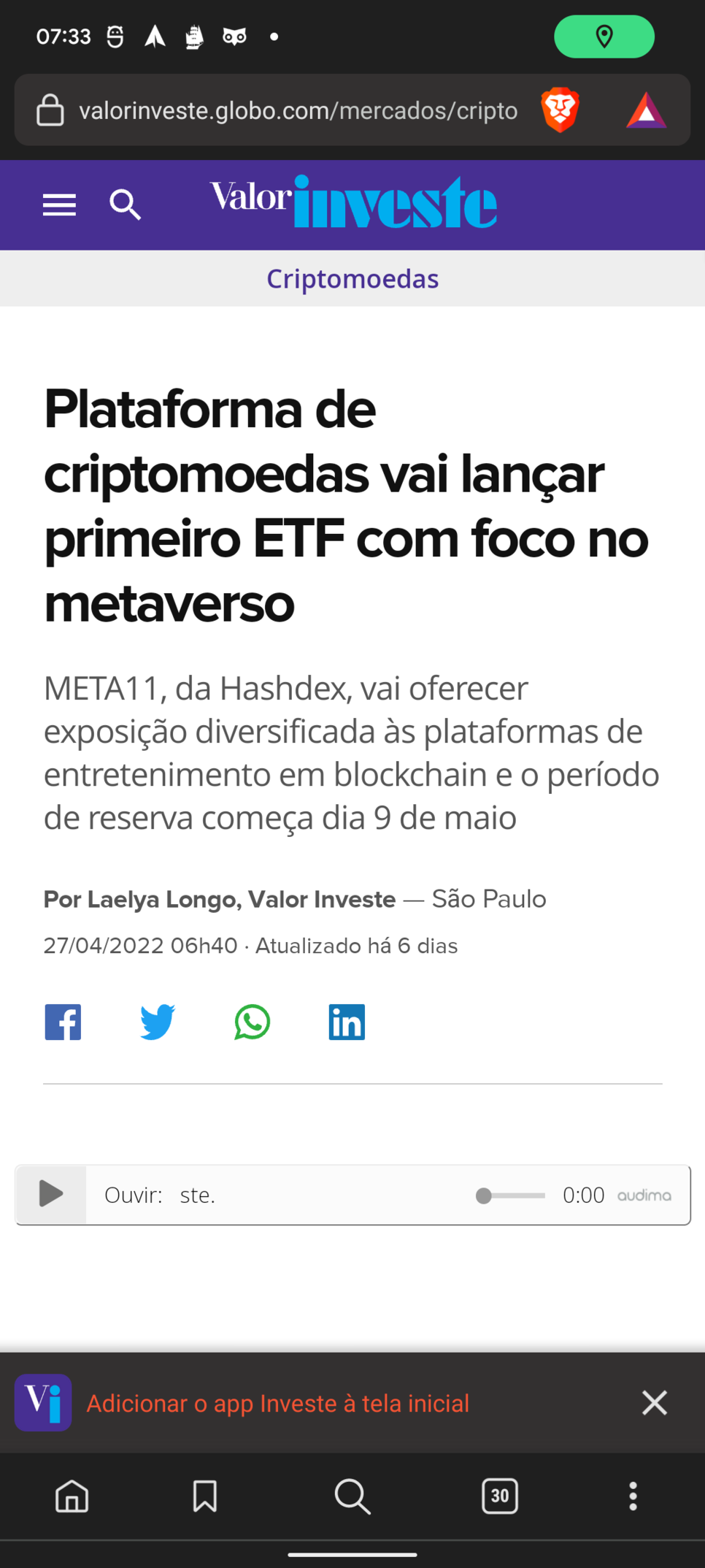Share the article on LinkedIn
The image size is (705, 1568).
[347, 1022]
